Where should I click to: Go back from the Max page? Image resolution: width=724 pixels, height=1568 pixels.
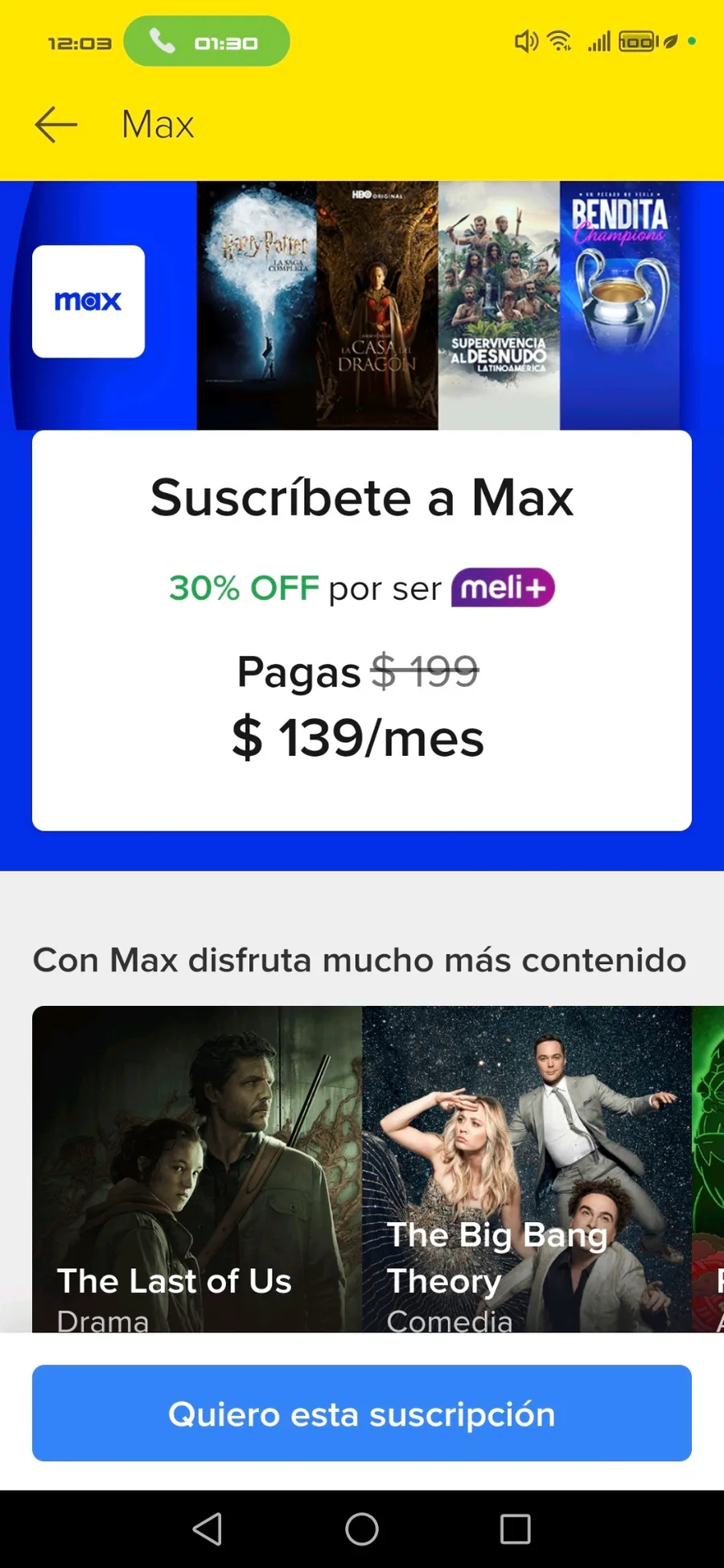[56, 125]
